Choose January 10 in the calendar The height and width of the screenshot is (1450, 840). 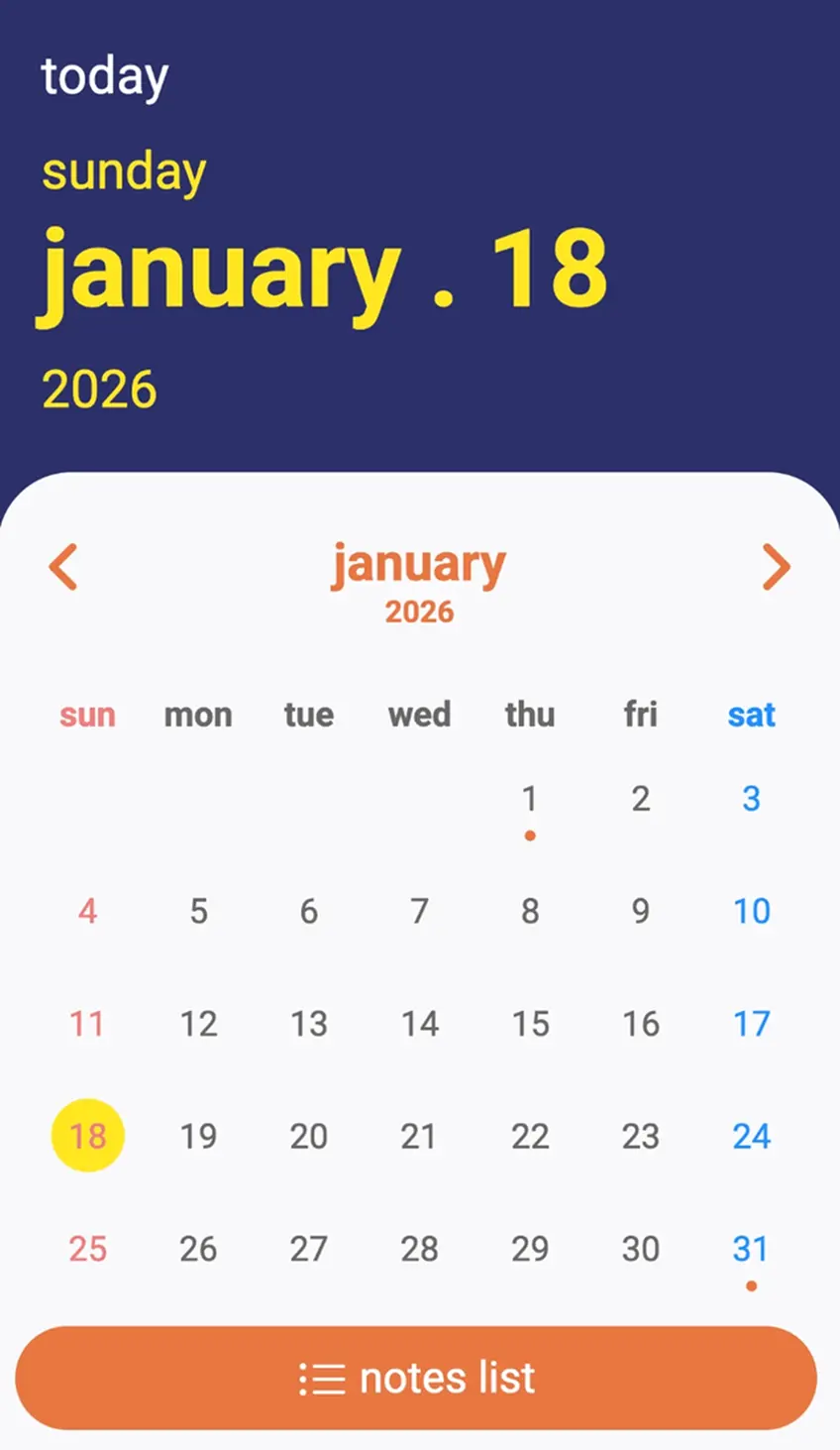pos(751,911)
